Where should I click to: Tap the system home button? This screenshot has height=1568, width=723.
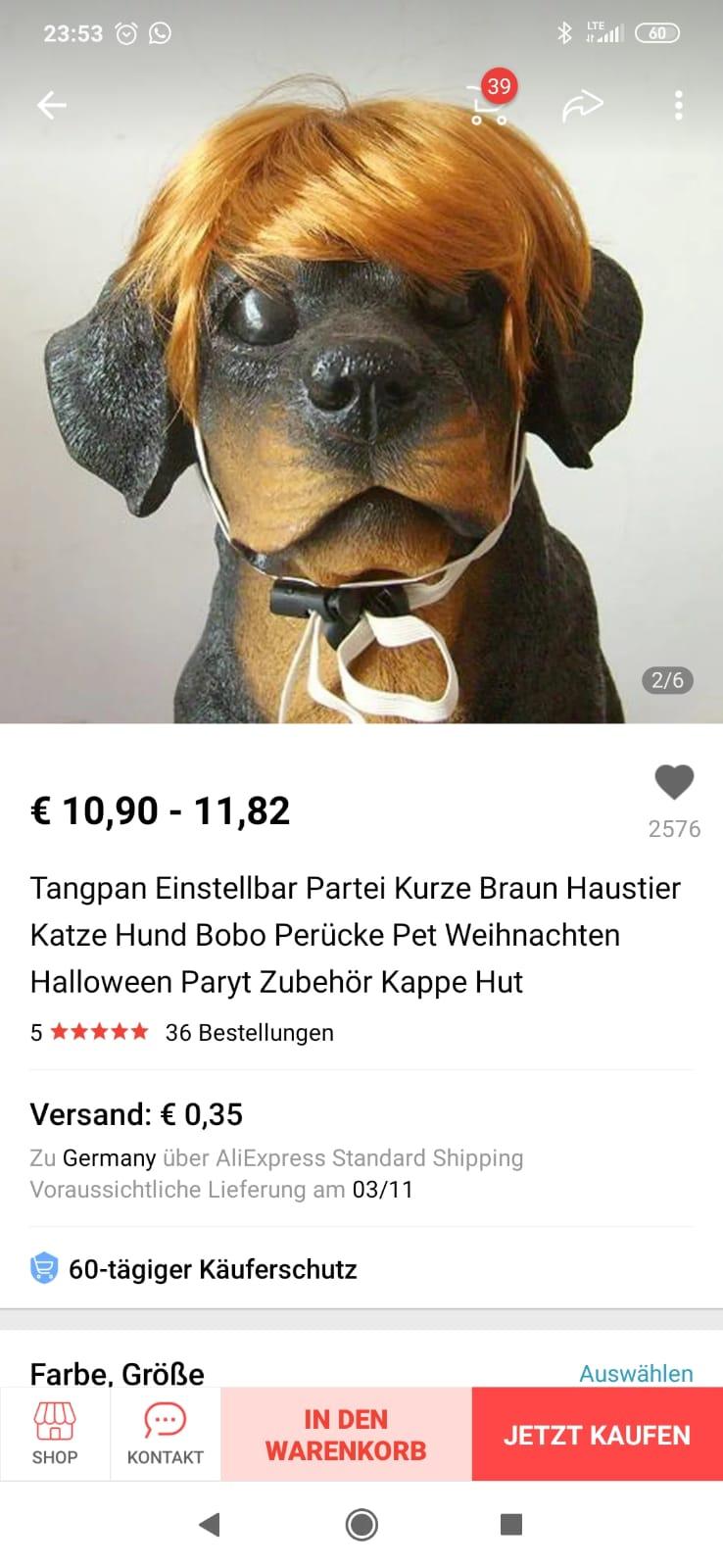pos(361,1524)
